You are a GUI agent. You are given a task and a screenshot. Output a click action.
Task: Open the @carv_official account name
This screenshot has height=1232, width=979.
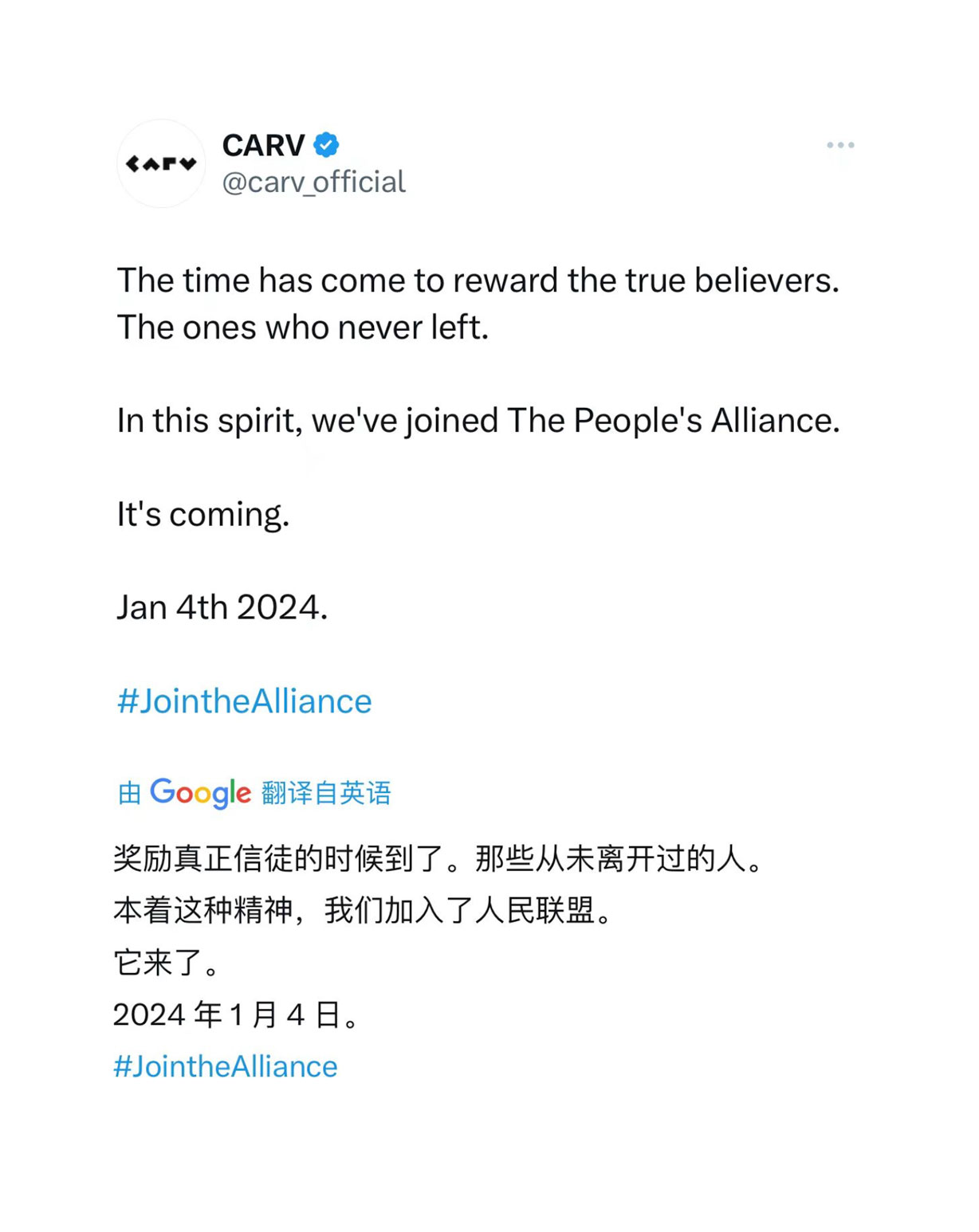313,182
